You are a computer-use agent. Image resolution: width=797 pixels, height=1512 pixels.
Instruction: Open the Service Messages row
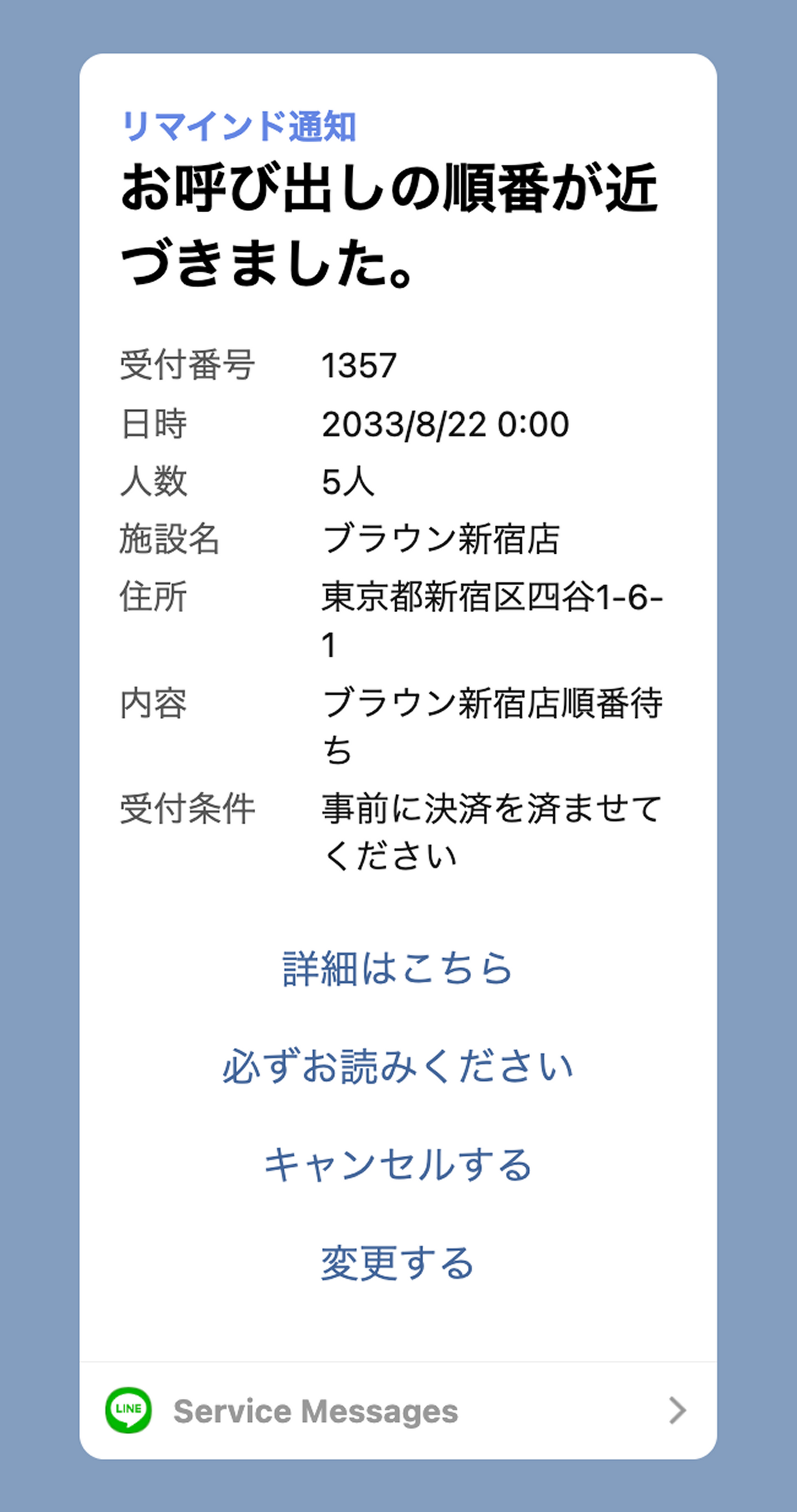click(397, 1411)
